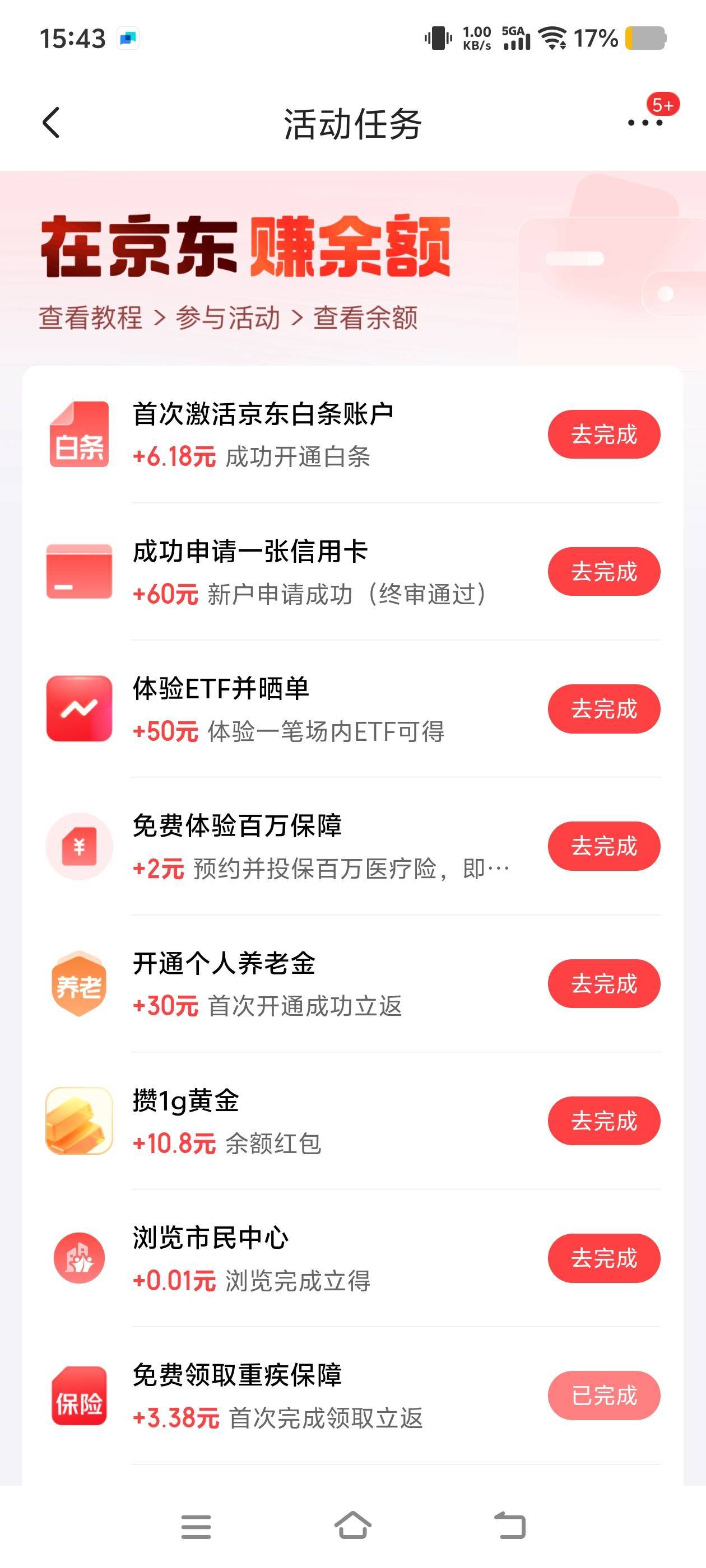
Task: Tap 去完成 for 成功申请一张信用卡
Action: click(x=603, y=572)
